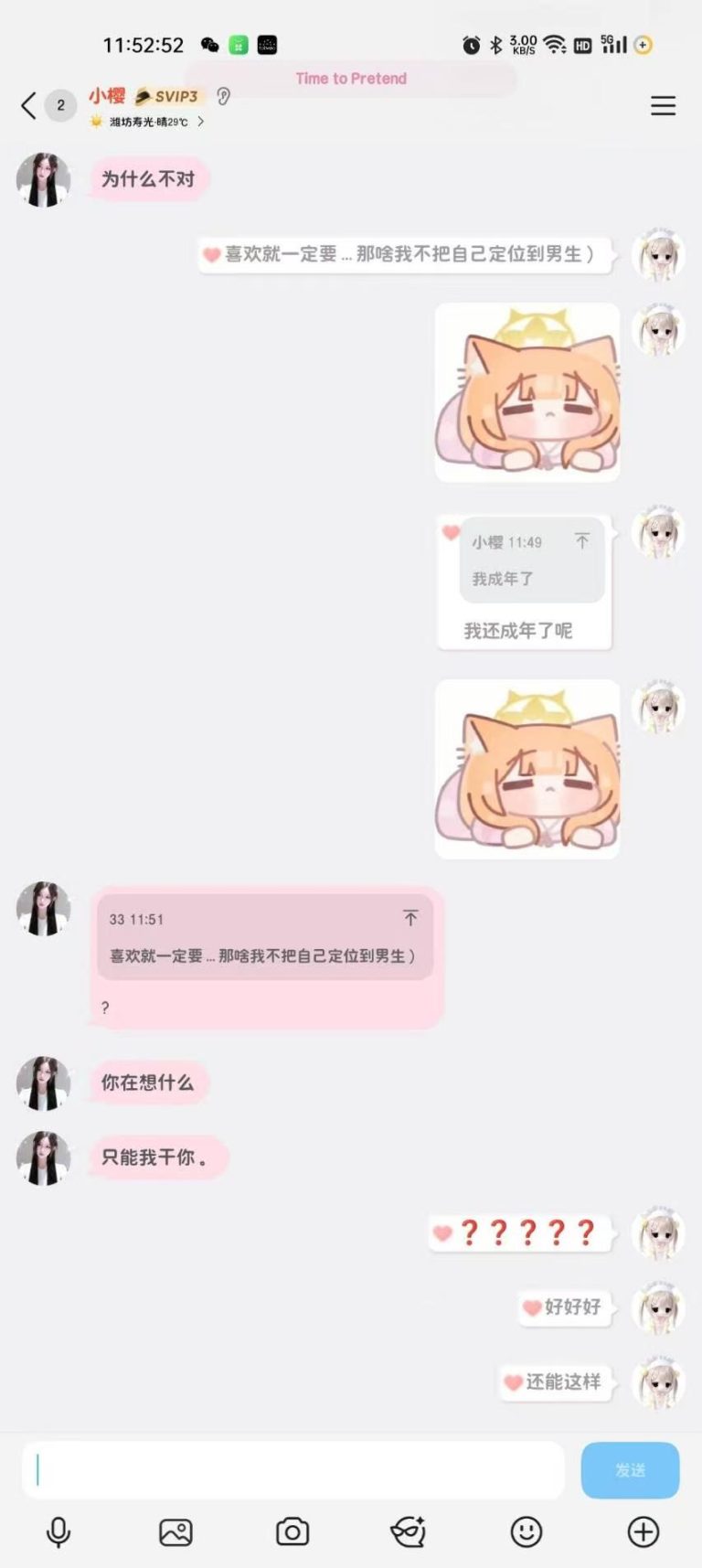Screen dimensions: 702x1568
Task: Open the chat settings hamburger menu
Action: [663, 105]
